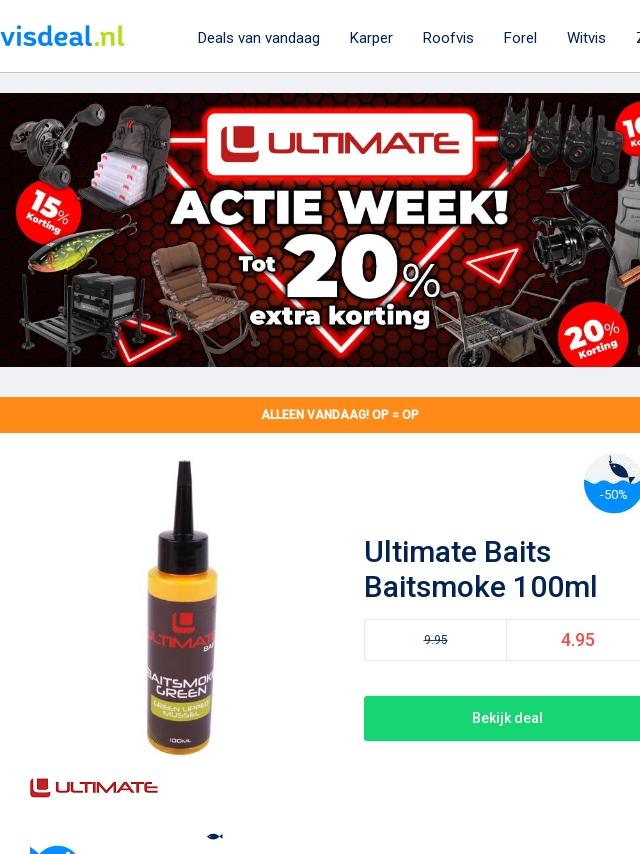
Task: Select the Forel category
Action: [520, 38]
